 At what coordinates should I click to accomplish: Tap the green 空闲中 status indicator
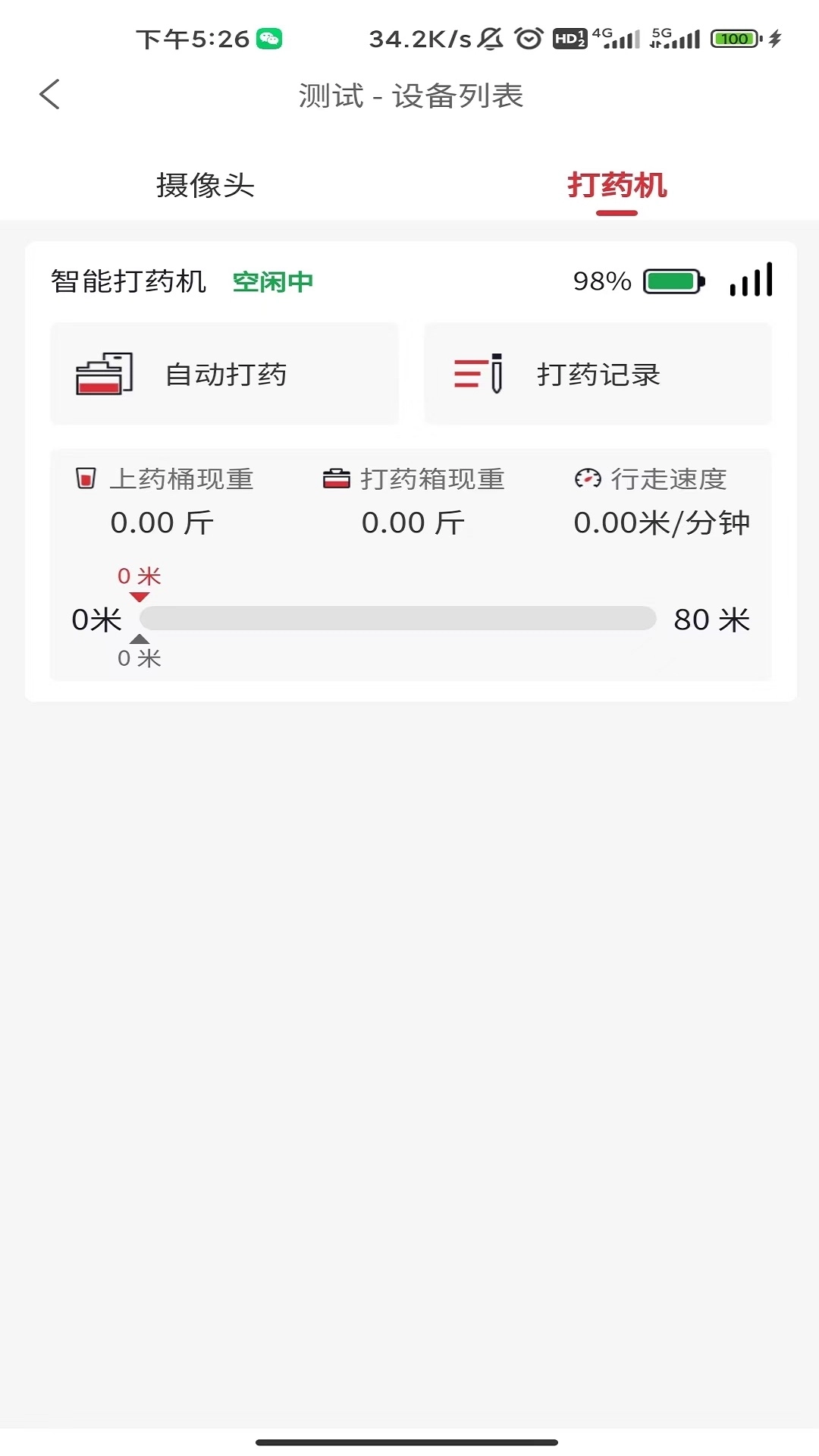click(x=274, y=281)
